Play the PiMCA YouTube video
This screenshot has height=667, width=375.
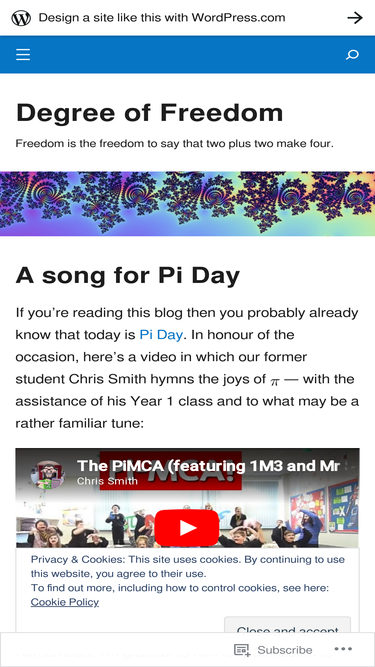[187, 528]
